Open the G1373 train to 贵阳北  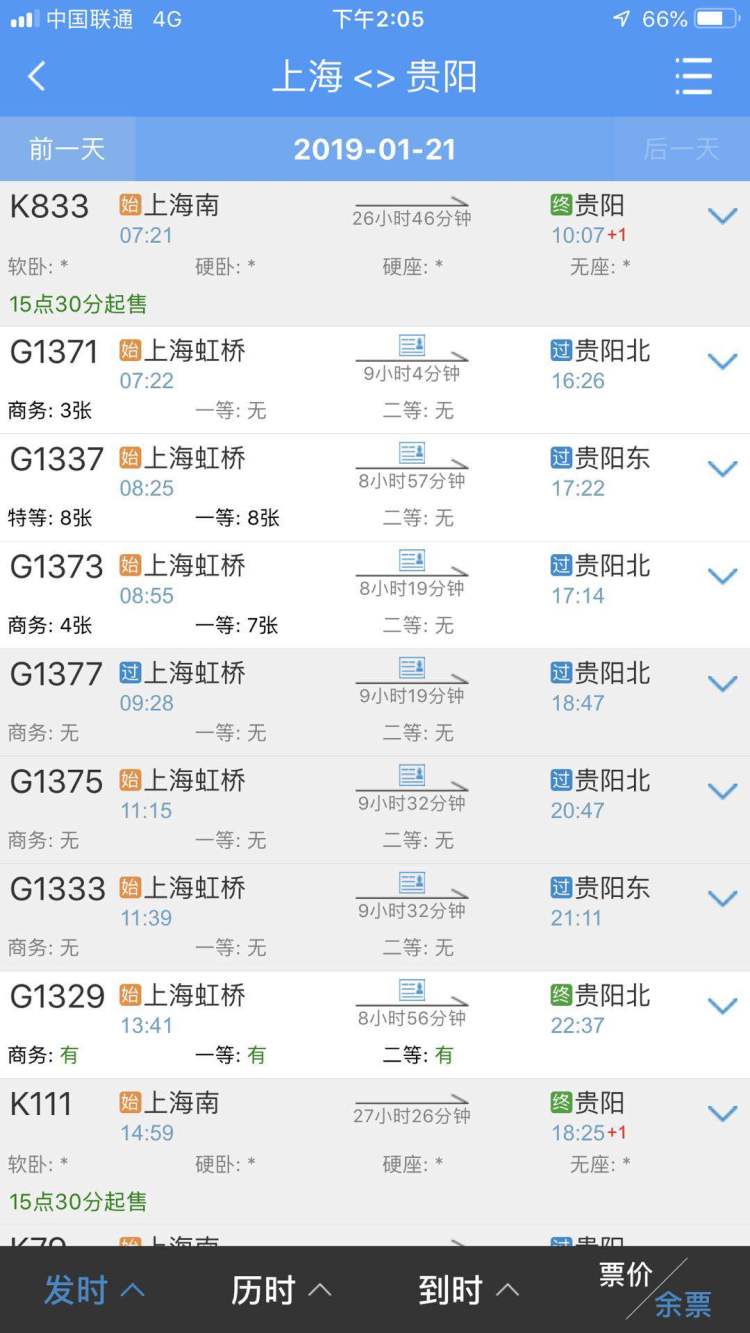click(x=375, y=595)
